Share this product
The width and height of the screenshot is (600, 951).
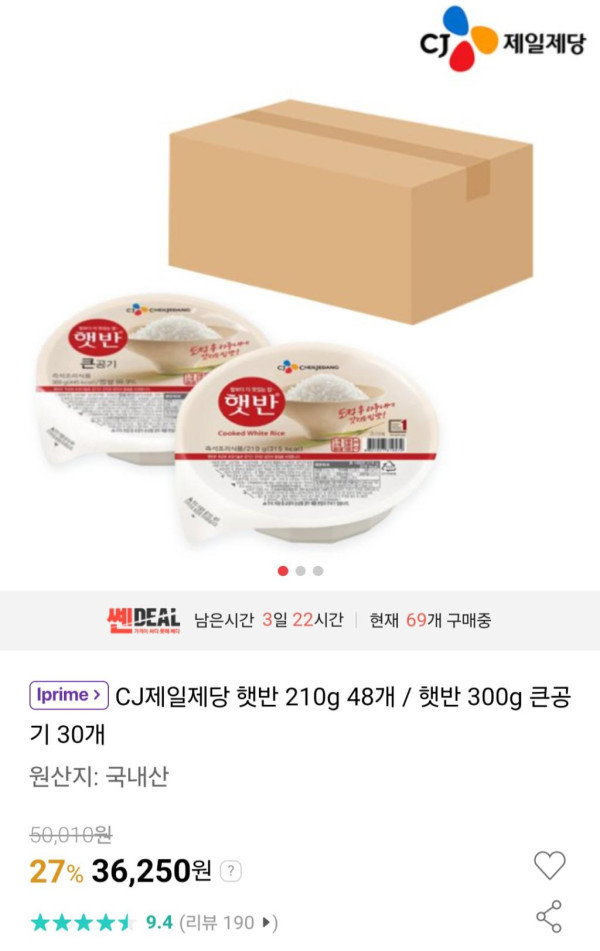(549, 916)
